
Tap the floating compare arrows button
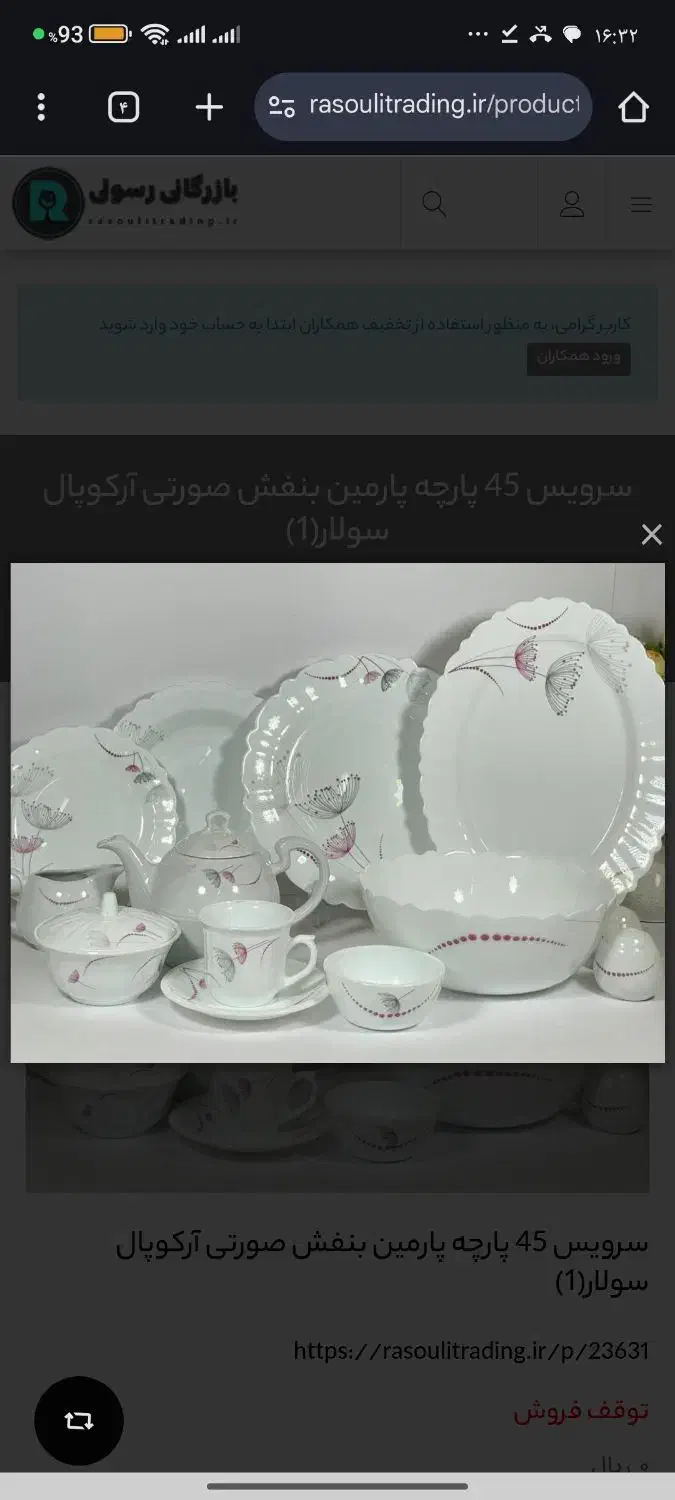tap(79, 1421)
